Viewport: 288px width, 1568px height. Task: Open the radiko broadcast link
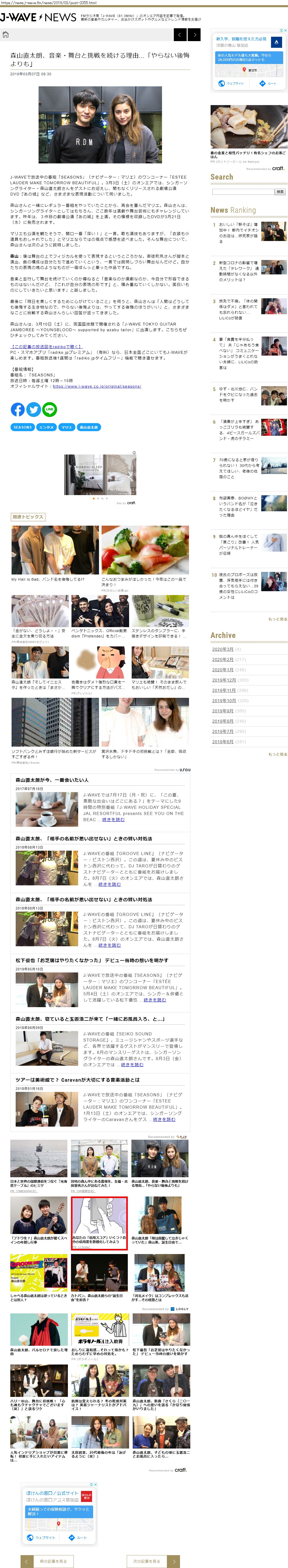[x=46, y=346]
